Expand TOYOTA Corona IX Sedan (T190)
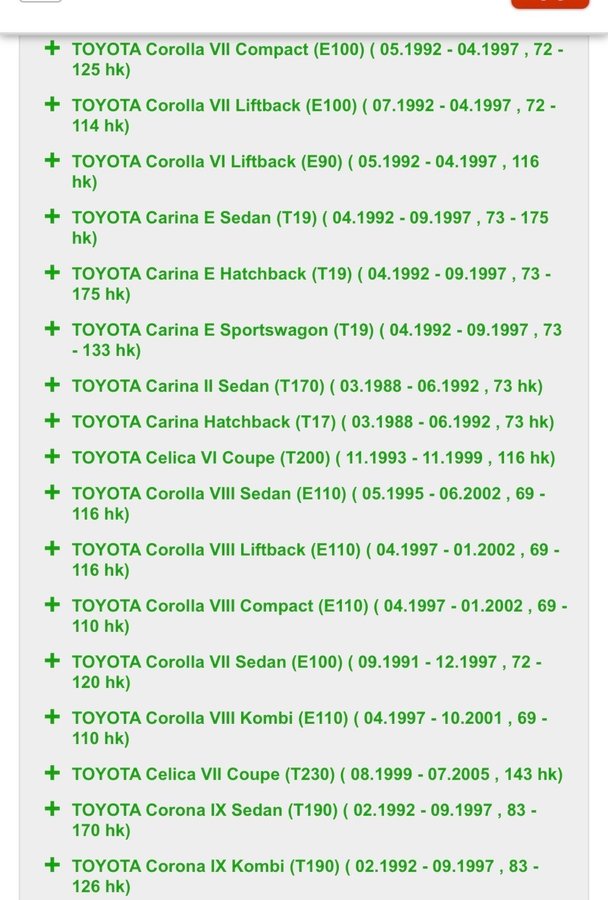The height and width of the screenshot is (900, 608). 52,808
